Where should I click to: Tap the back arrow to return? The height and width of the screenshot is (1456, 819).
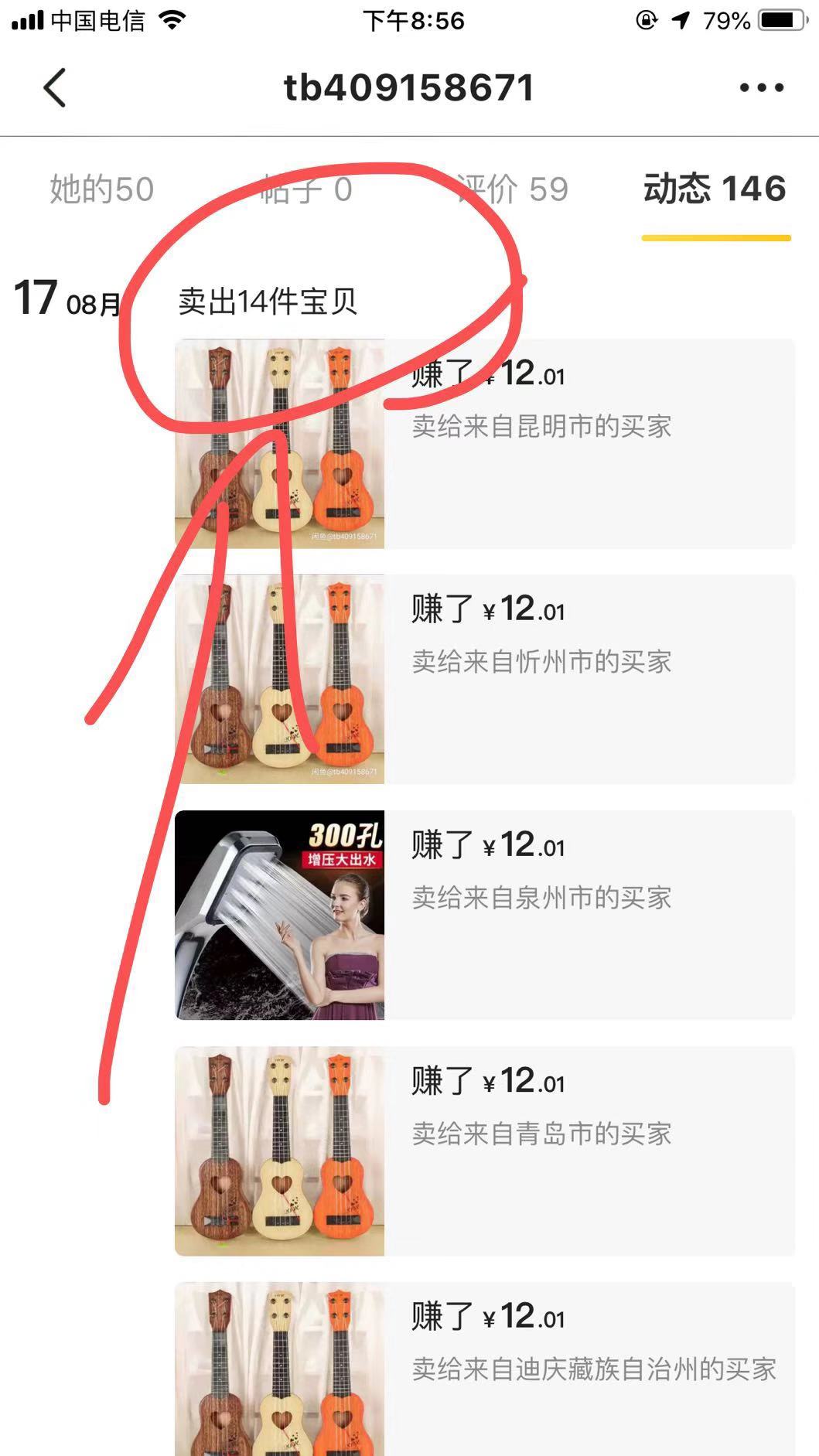pos(54,87)
